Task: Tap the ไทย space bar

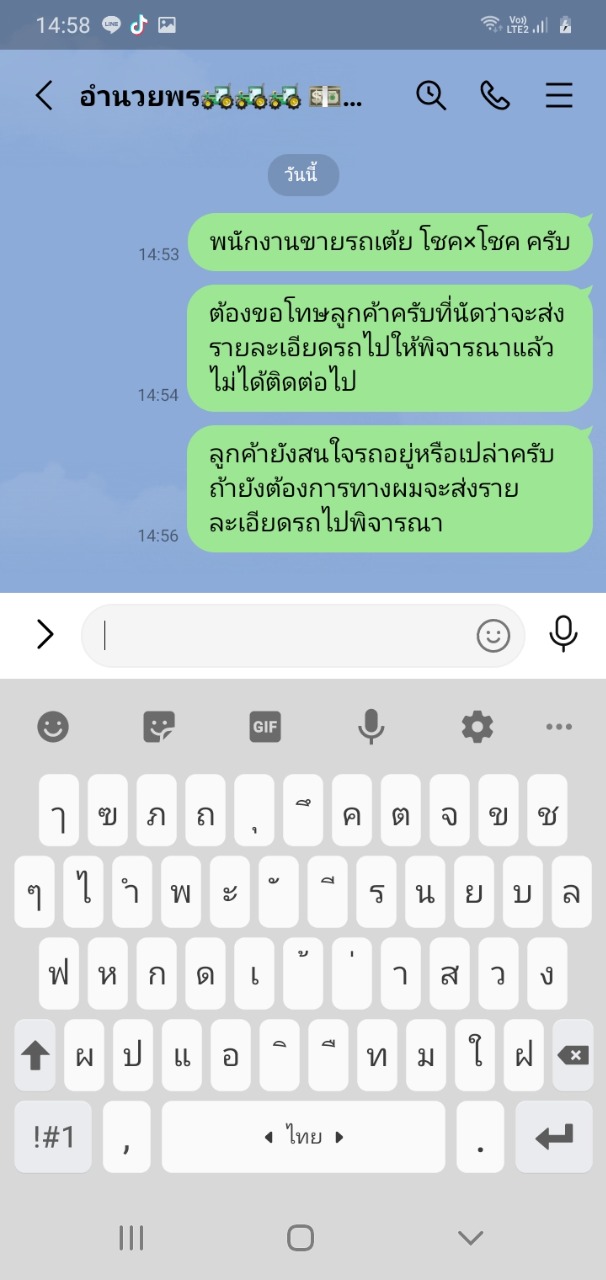Action: click(x=303, y=1136)
